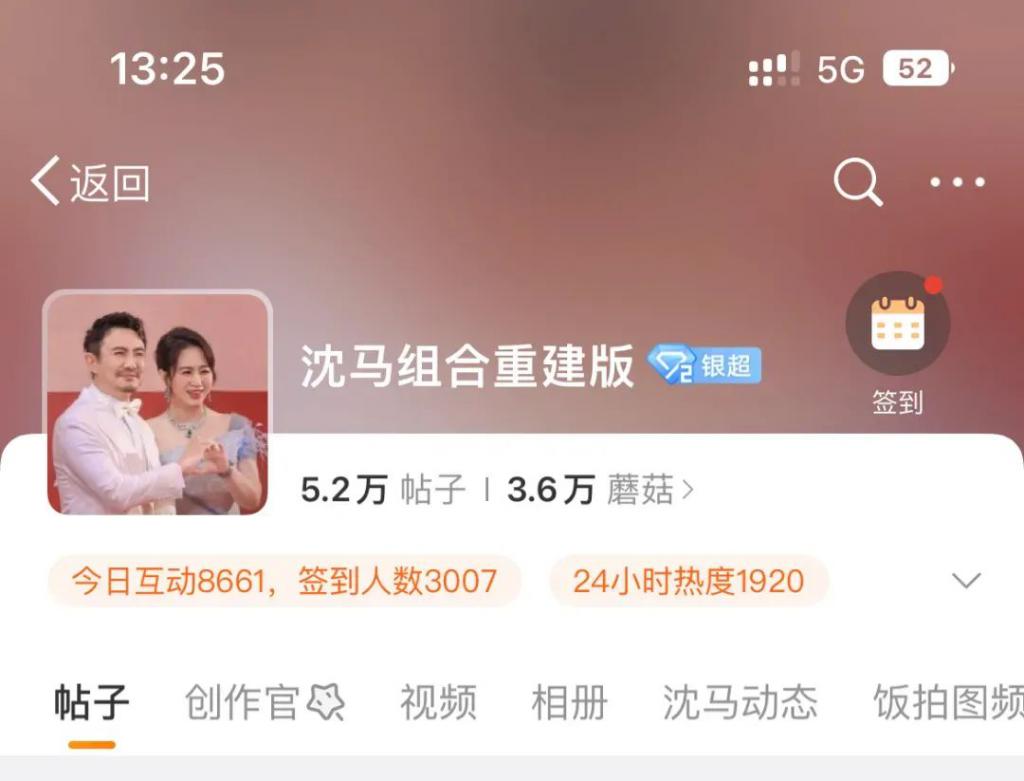Switch to the 饭拍图频 tab
The width and height of the screenshot is (1024, 781).
tap(946, 703)
